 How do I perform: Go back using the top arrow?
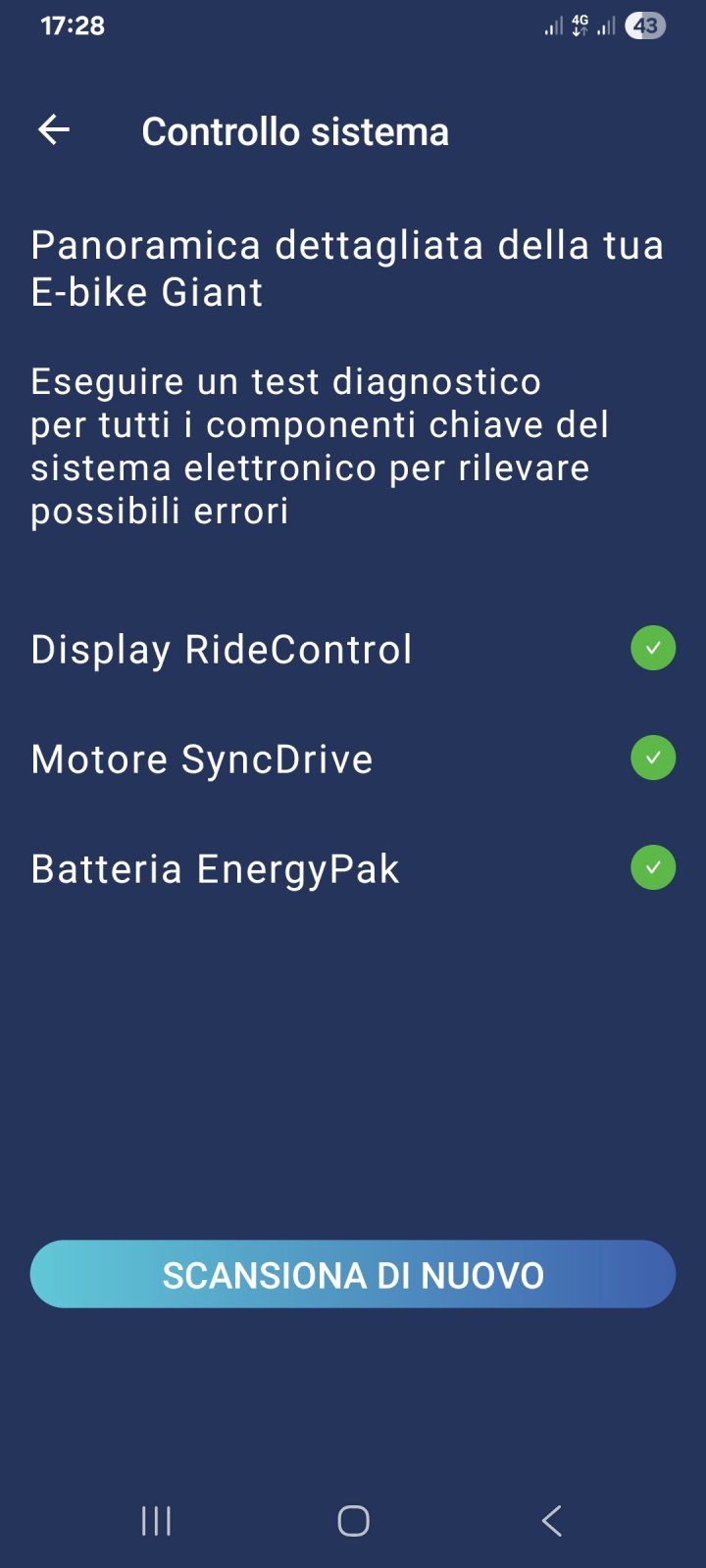click(x=54, y=129)
